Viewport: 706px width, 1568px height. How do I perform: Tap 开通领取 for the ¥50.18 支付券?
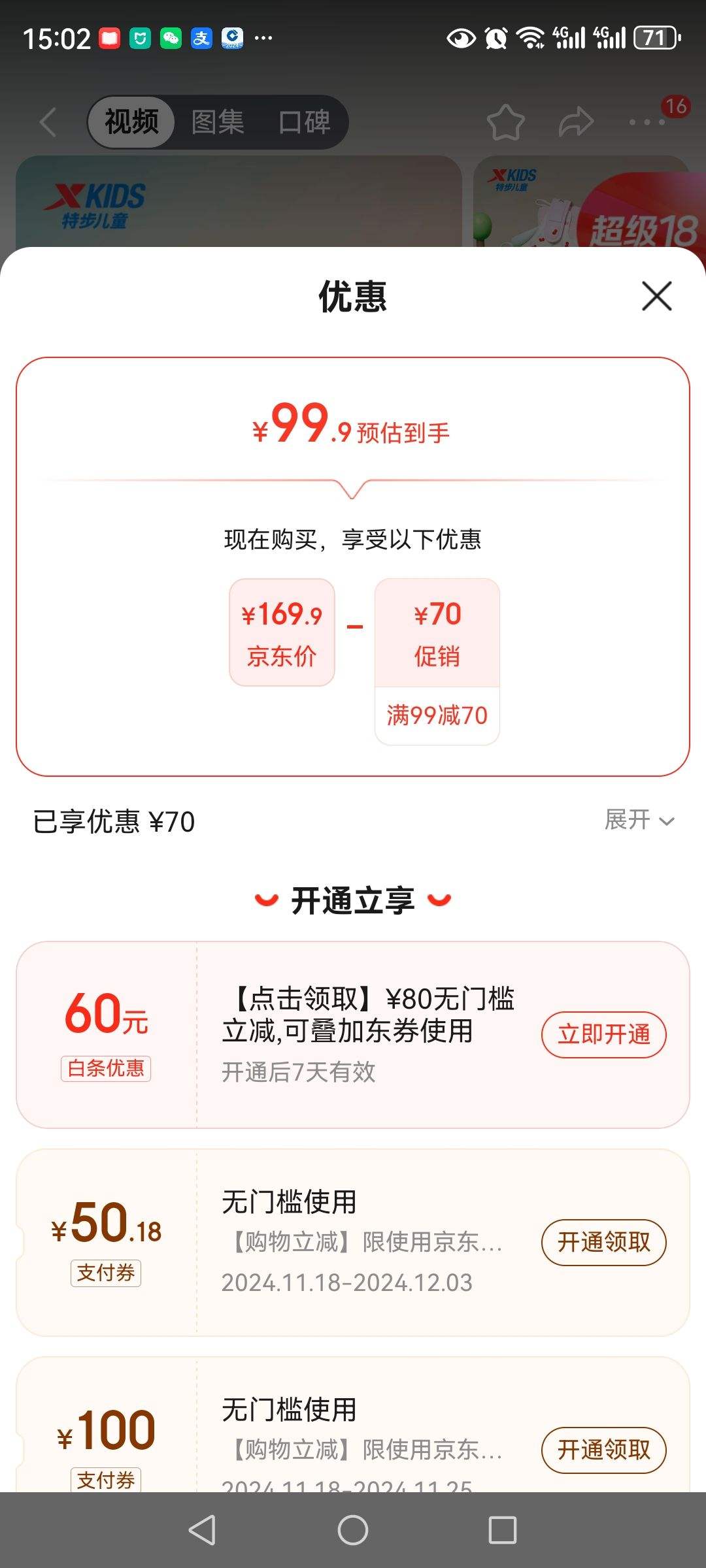pos(603,1243)
